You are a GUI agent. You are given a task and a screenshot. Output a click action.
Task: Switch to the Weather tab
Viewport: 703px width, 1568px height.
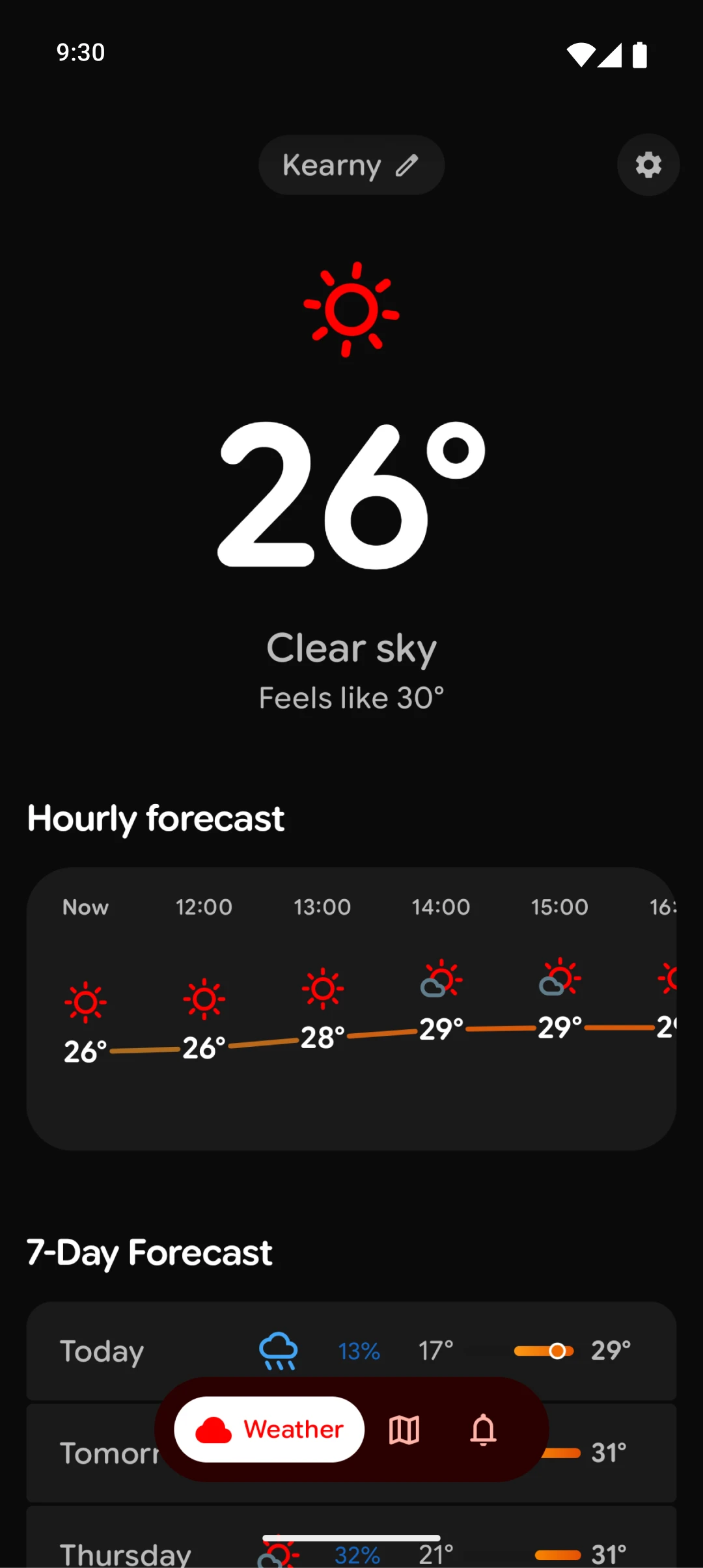tap(269, 1429)
